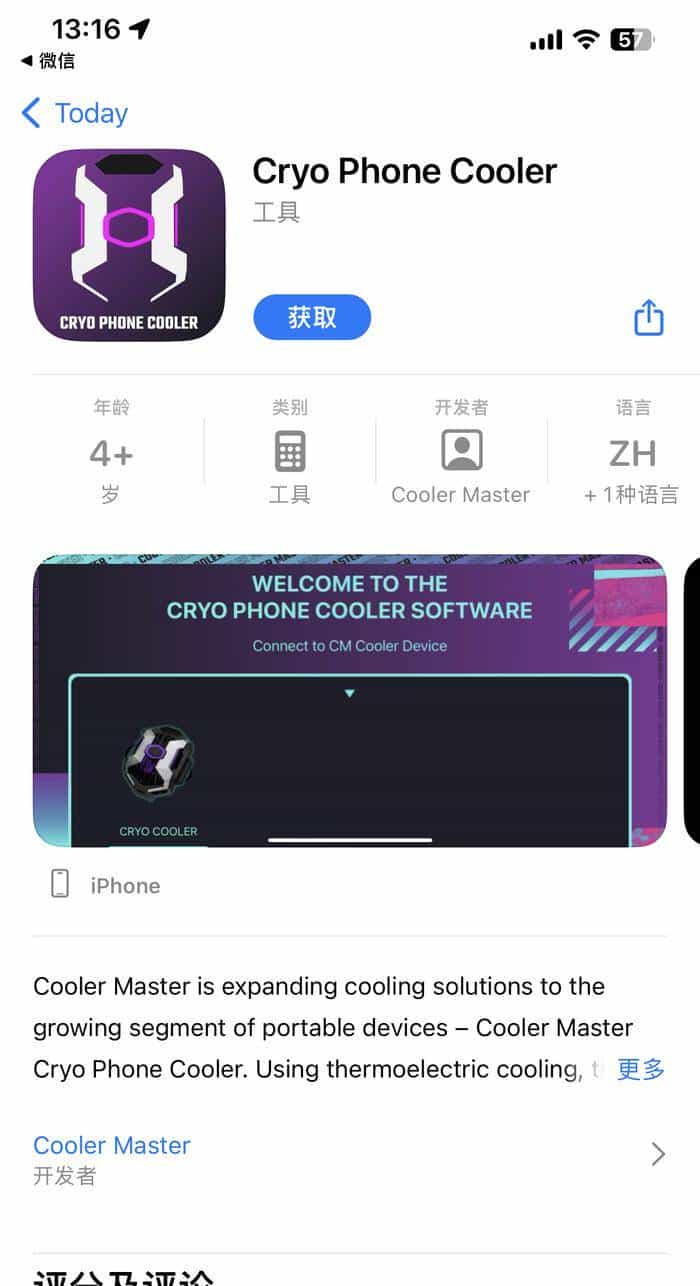Expand description with 更多
The image size is (700, 1286).
[x=641, y=1069]
